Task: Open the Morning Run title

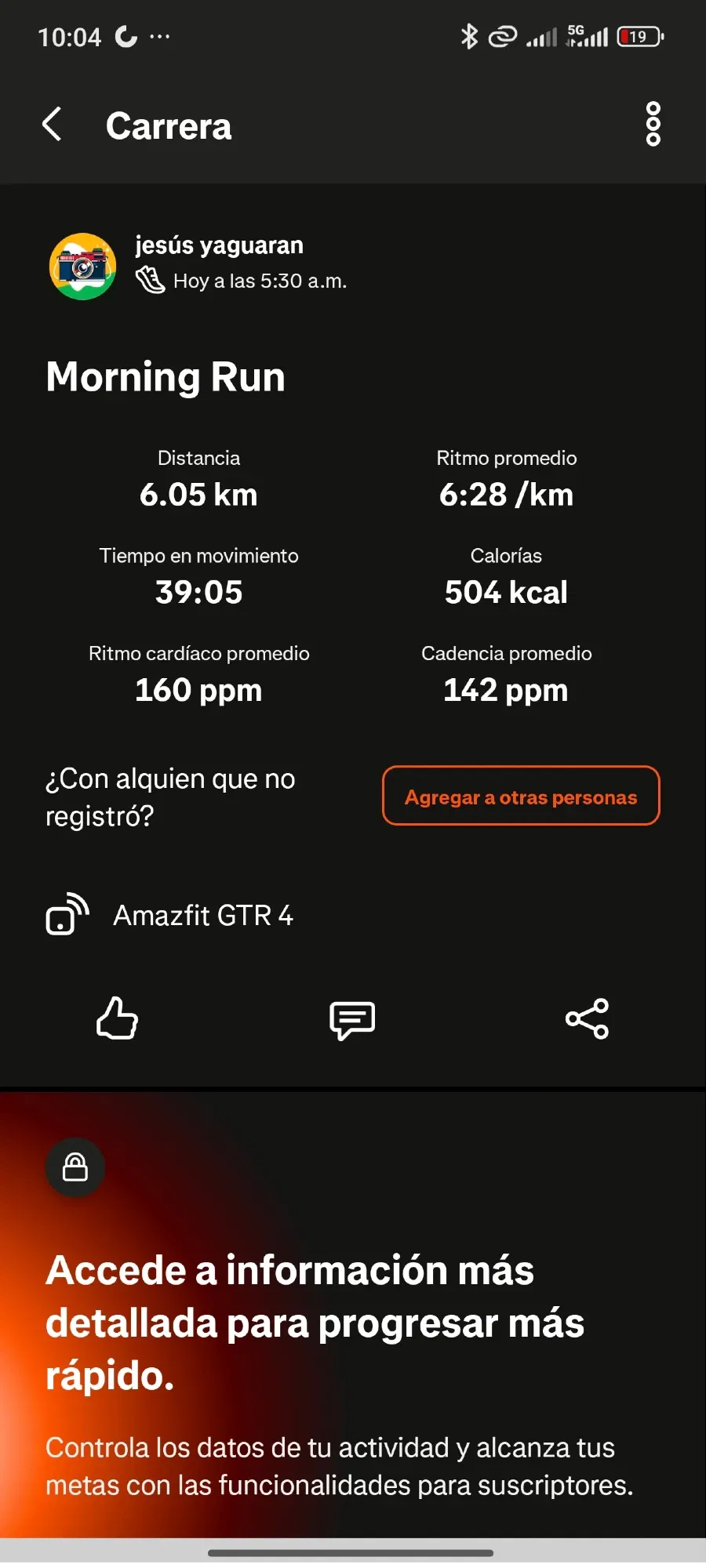Action: coord(166,378)
